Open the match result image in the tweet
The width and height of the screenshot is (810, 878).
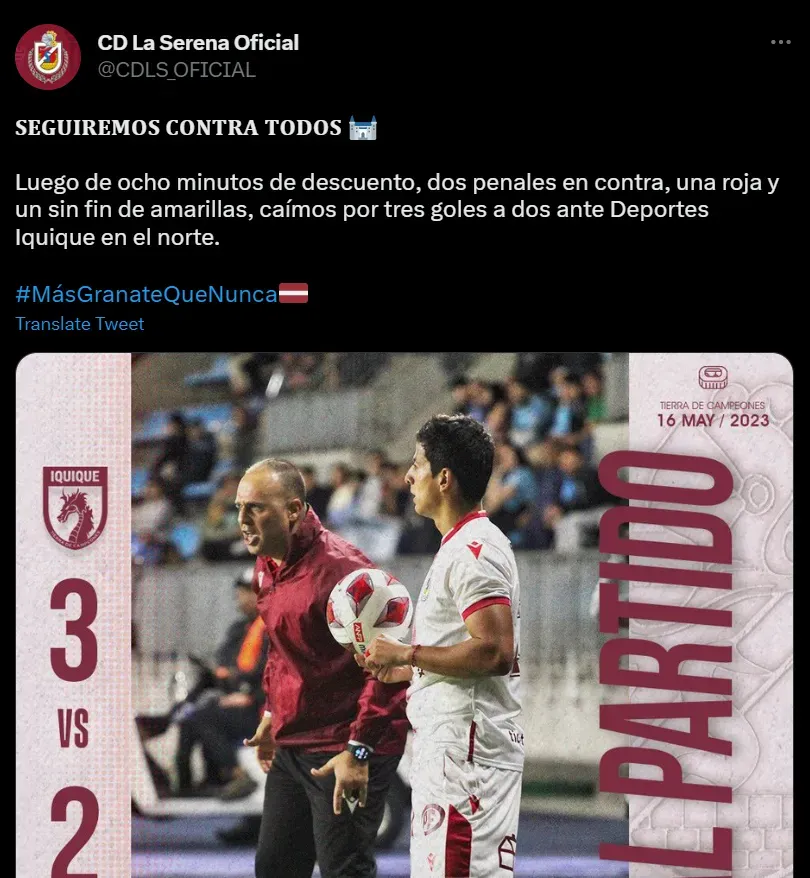404,615
